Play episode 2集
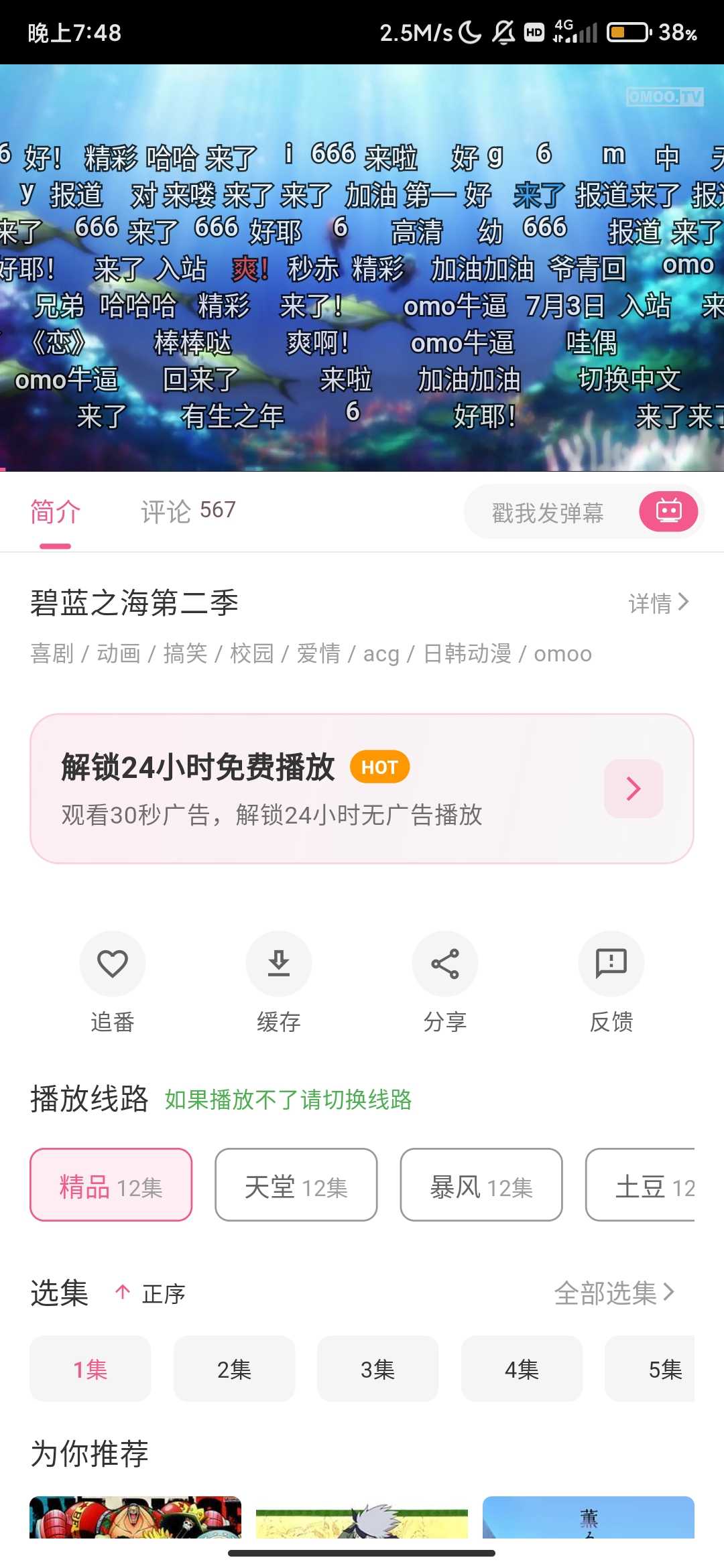This screenshot has height=1568, width=724. click(235, 1369)
